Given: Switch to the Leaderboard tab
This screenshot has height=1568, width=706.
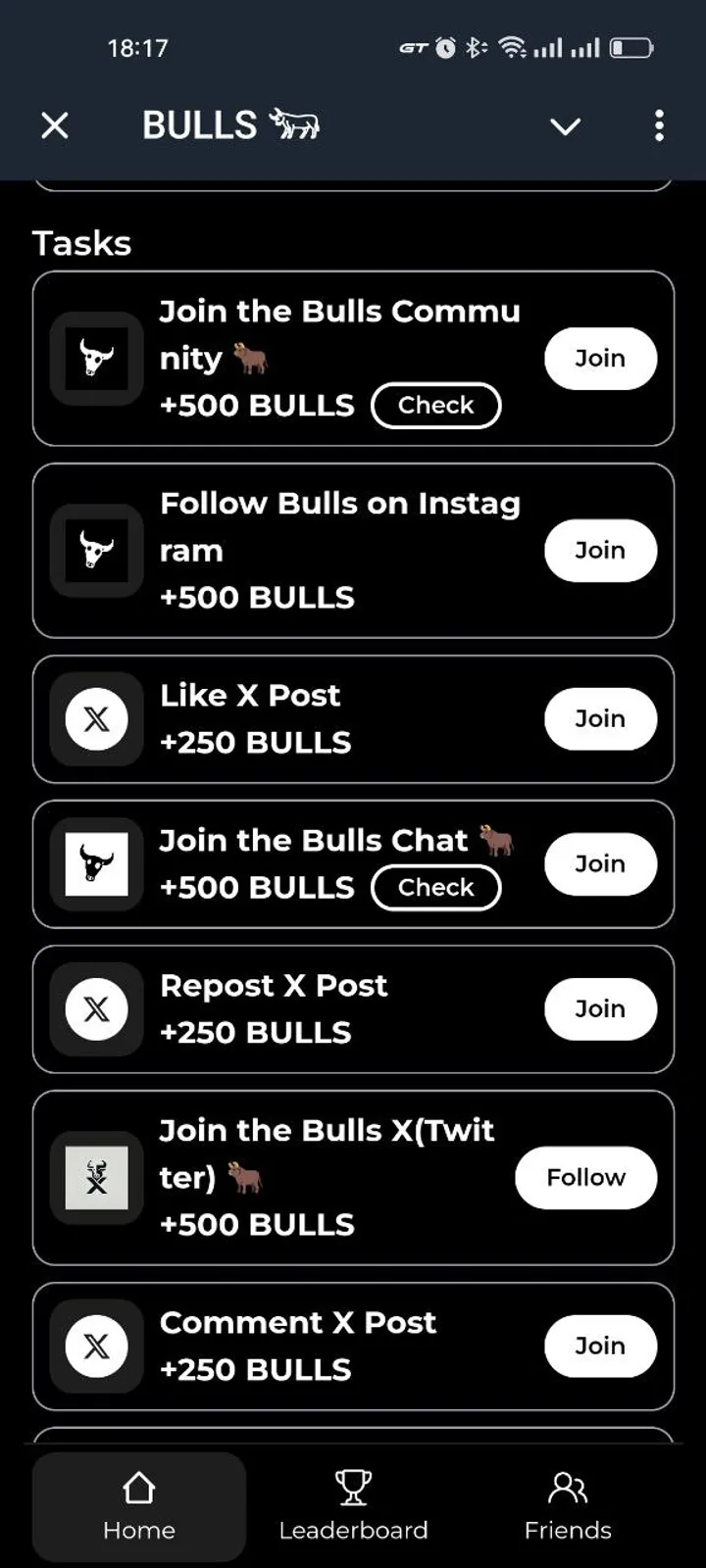Looking at the screenshot, I should [353, 1506].
